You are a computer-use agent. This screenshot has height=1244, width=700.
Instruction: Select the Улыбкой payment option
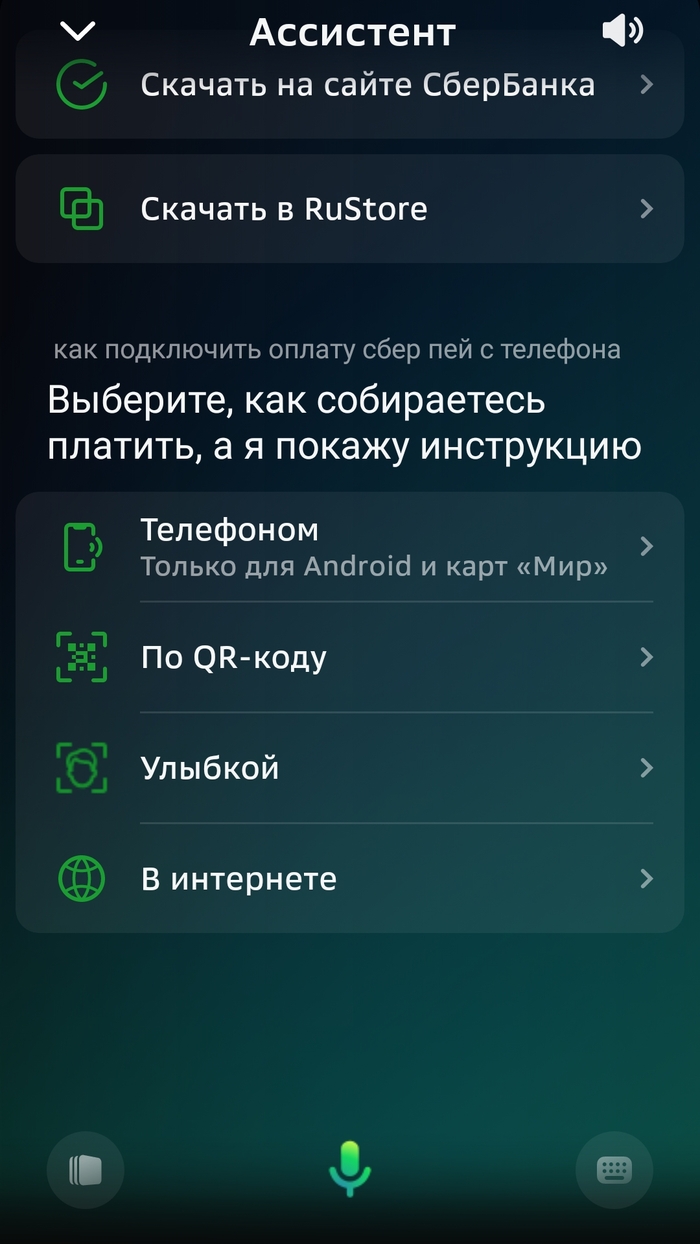(x=350, y=768)
